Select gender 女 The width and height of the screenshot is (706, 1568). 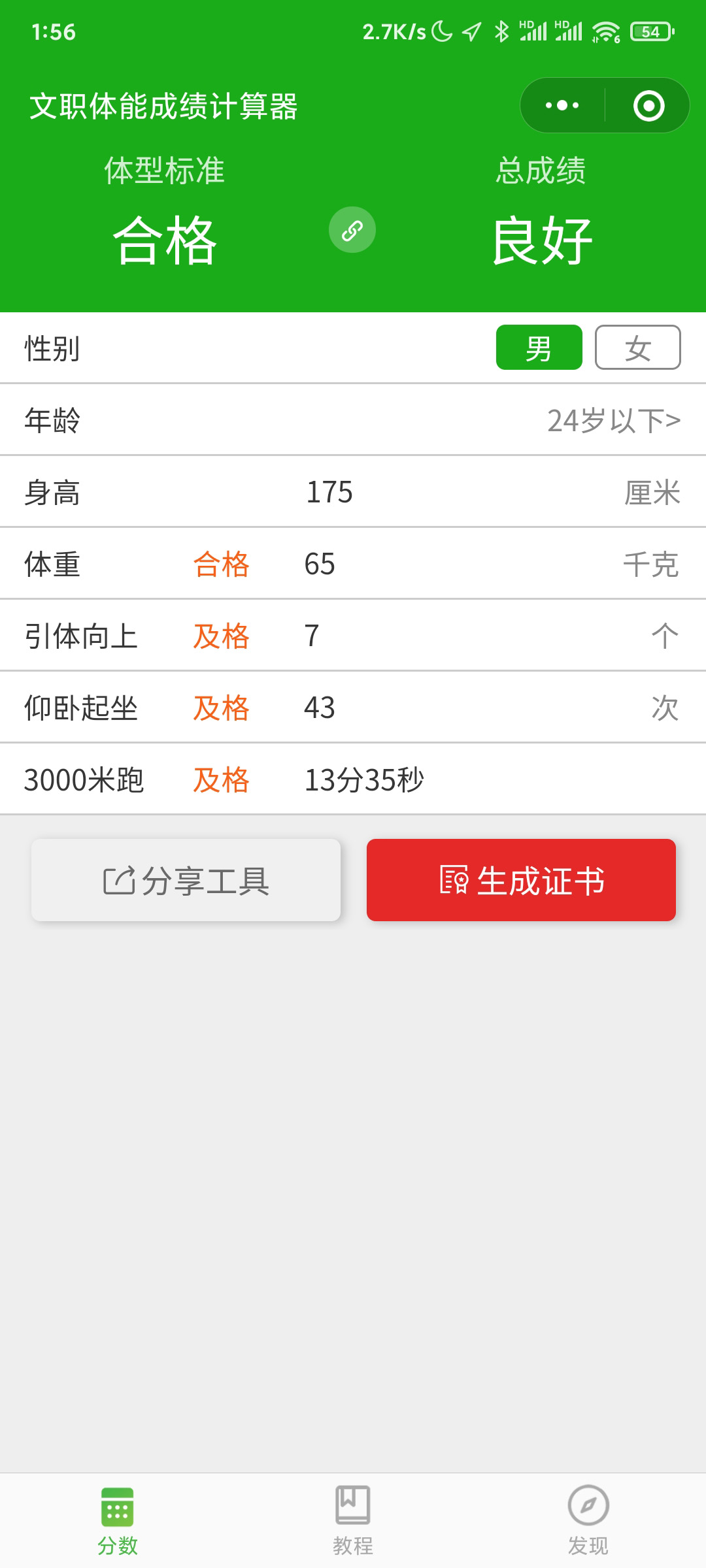click(x=638, y=348)
